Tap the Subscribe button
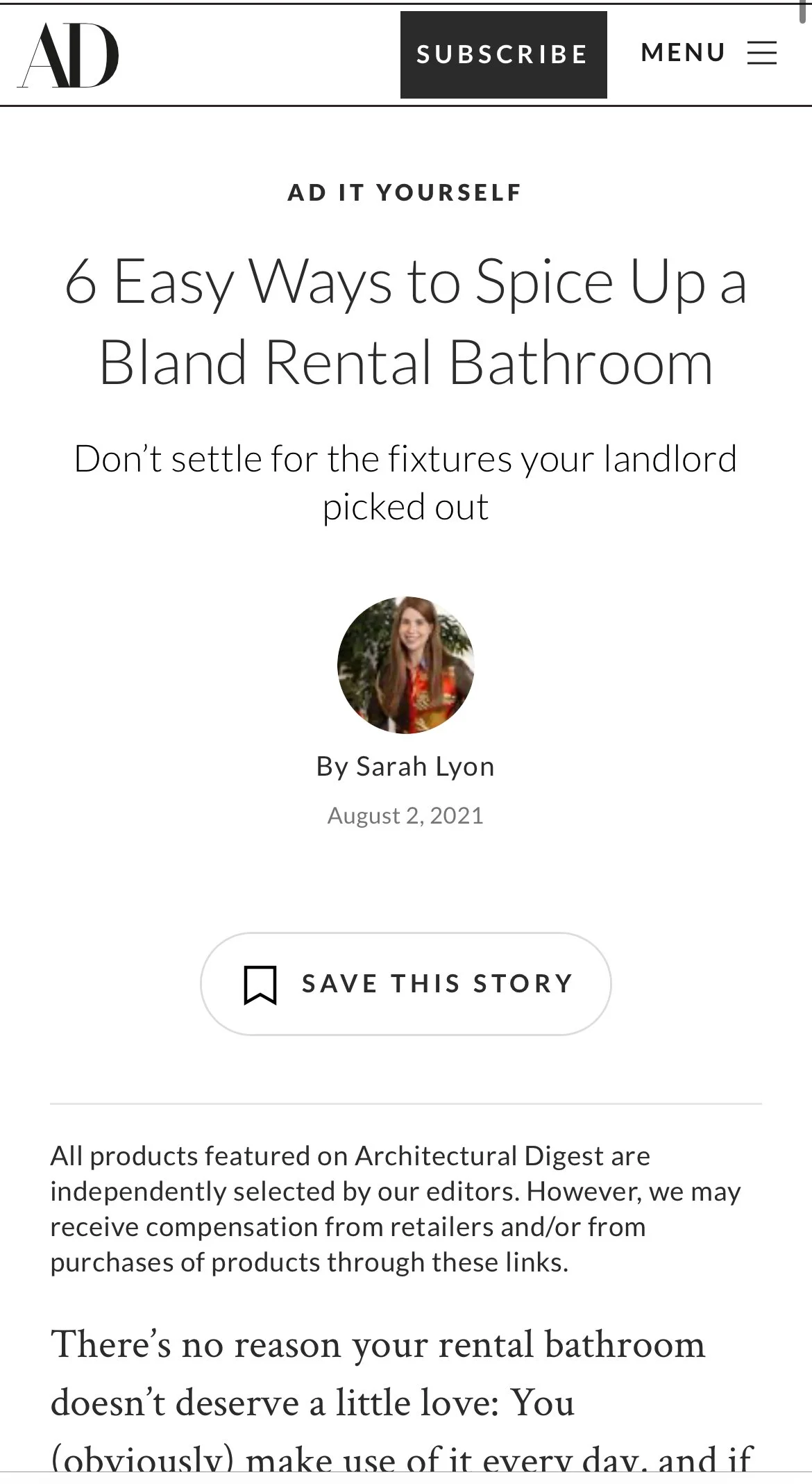The image size is (812, 1484). pos(503,55)
